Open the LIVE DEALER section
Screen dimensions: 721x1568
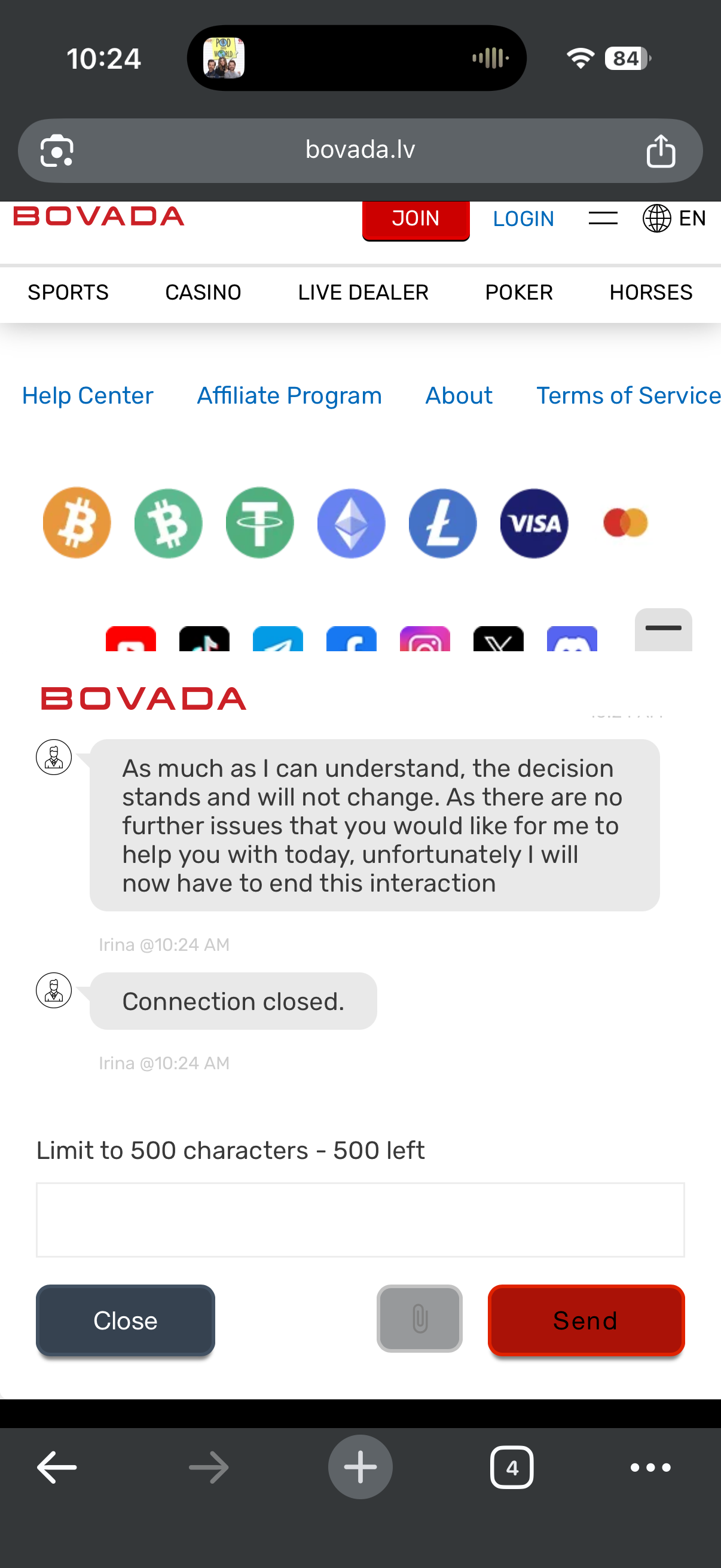tap(363, 293)
